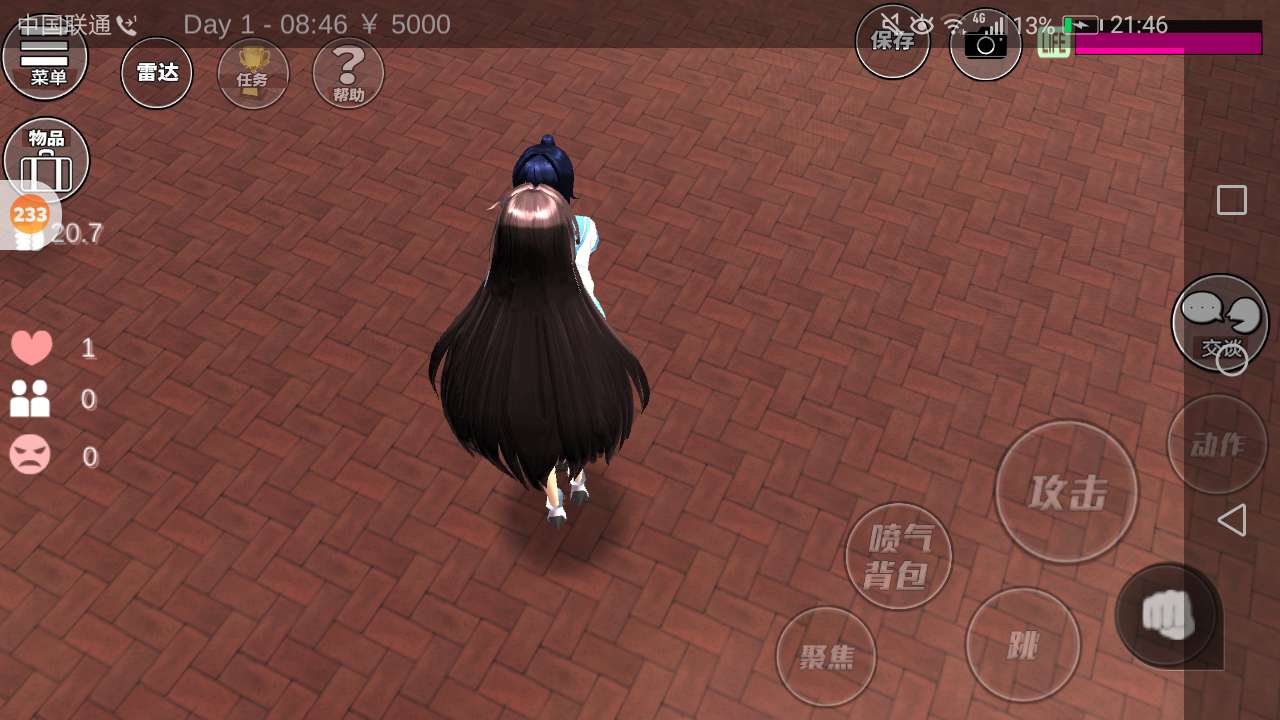Activate the 喷气背包 jetpack

[898, 556]
